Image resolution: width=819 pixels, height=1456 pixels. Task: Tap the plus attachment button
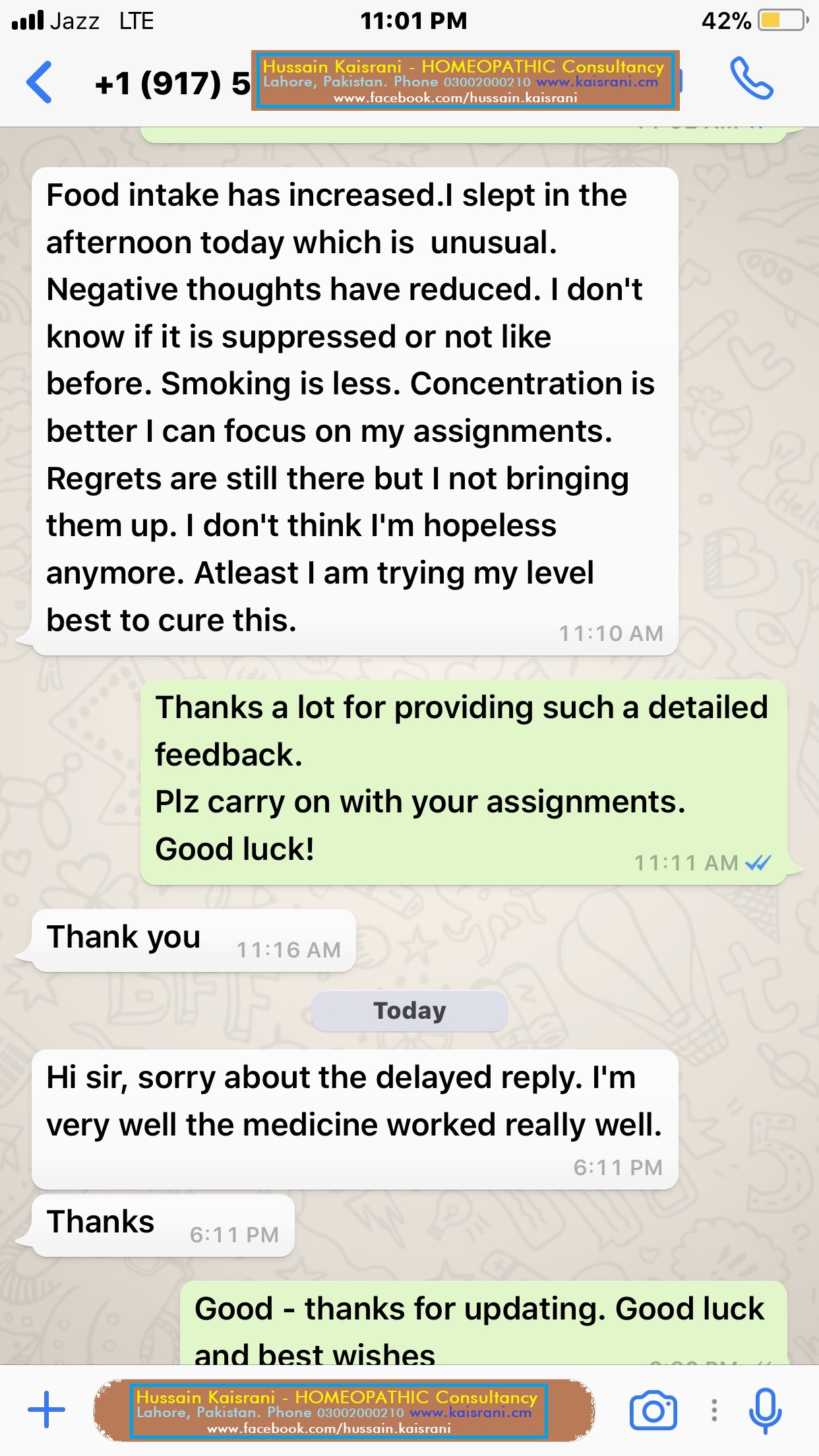point(46,1410)
